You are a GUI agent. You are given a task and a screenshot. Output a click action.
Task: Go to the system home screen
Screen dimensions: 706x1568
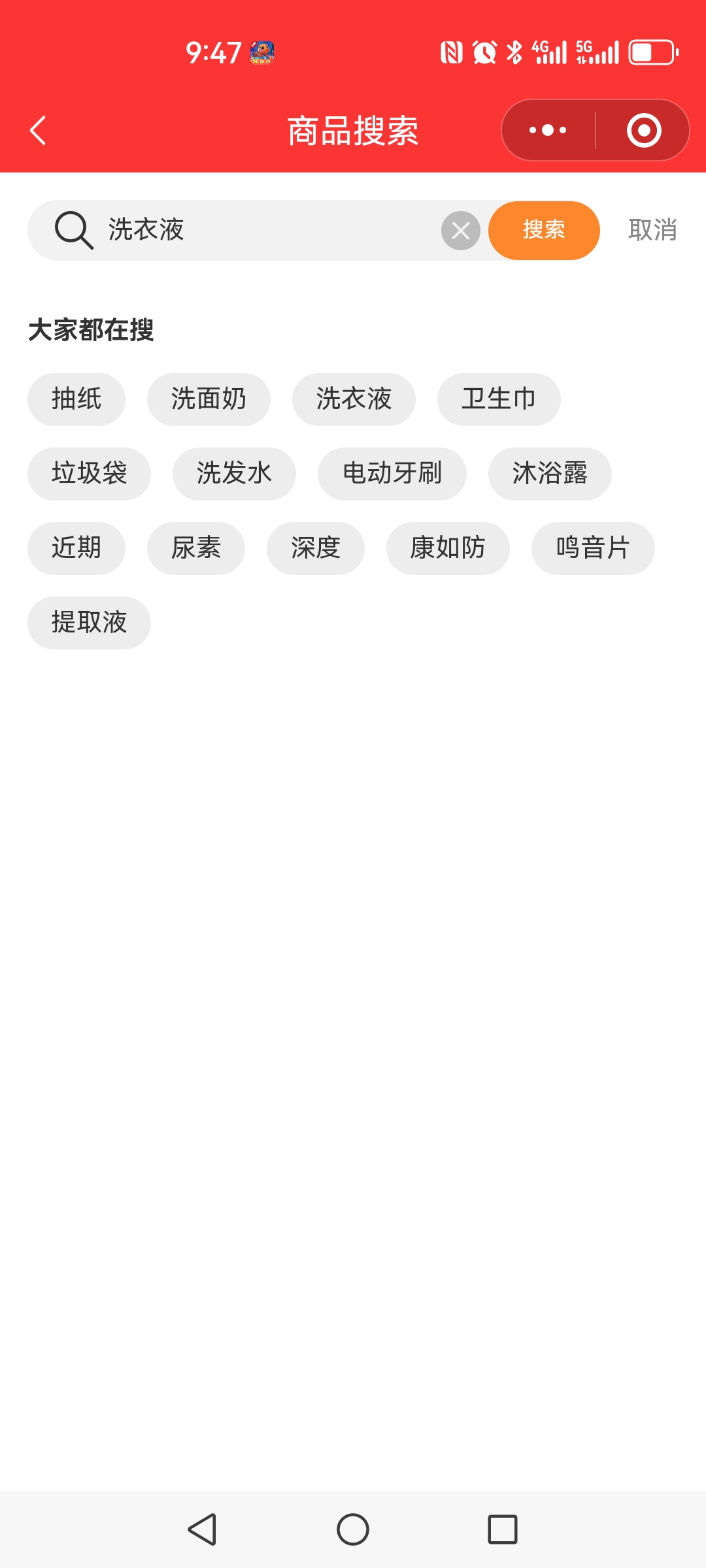tap(353, 1529)
